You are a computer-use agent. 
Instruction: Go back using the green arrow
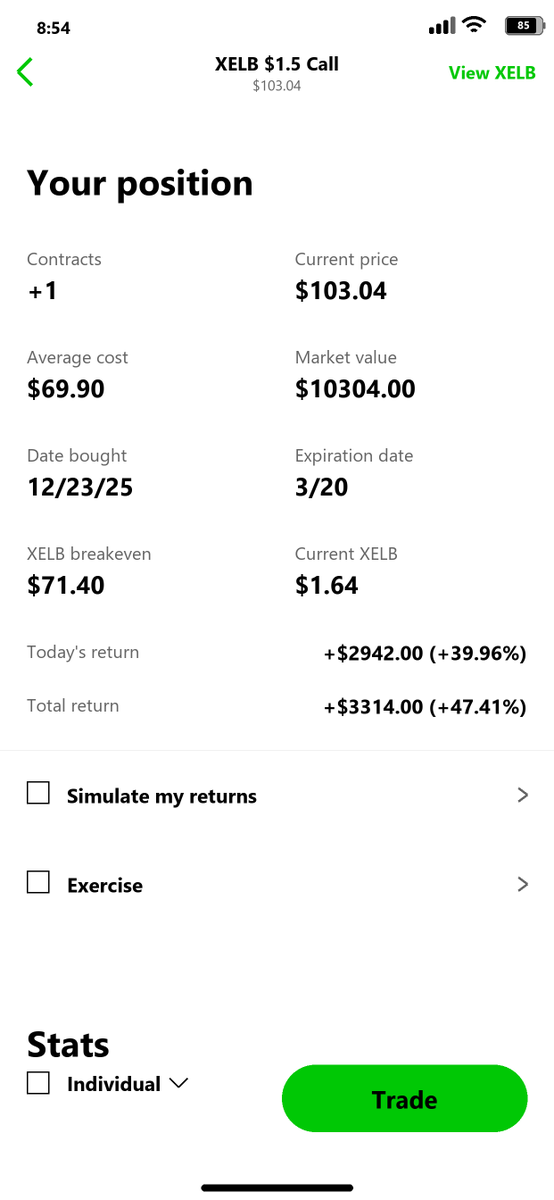coord(25,72)
